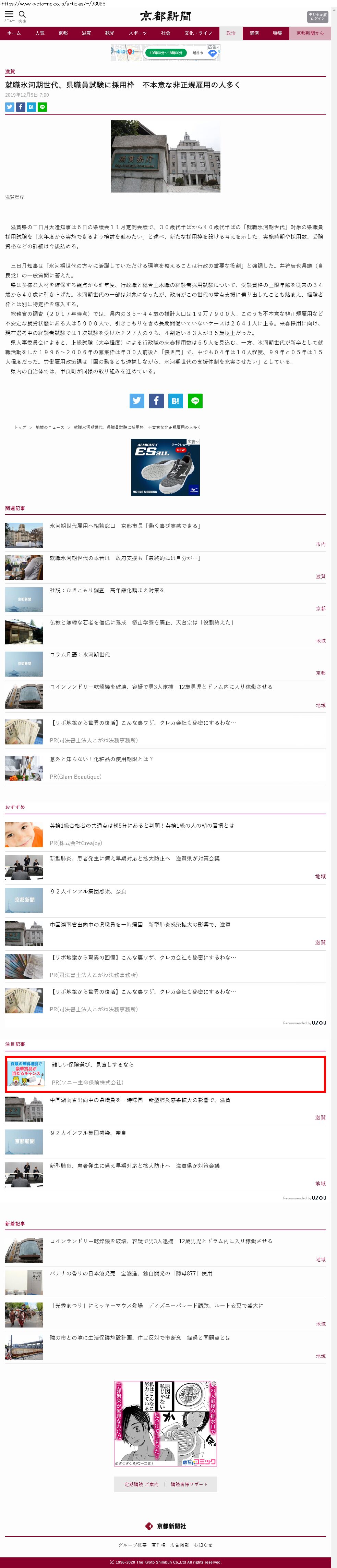Open the search icon in header
This screenshot has height=1568, width=337.
coord(23,15)
